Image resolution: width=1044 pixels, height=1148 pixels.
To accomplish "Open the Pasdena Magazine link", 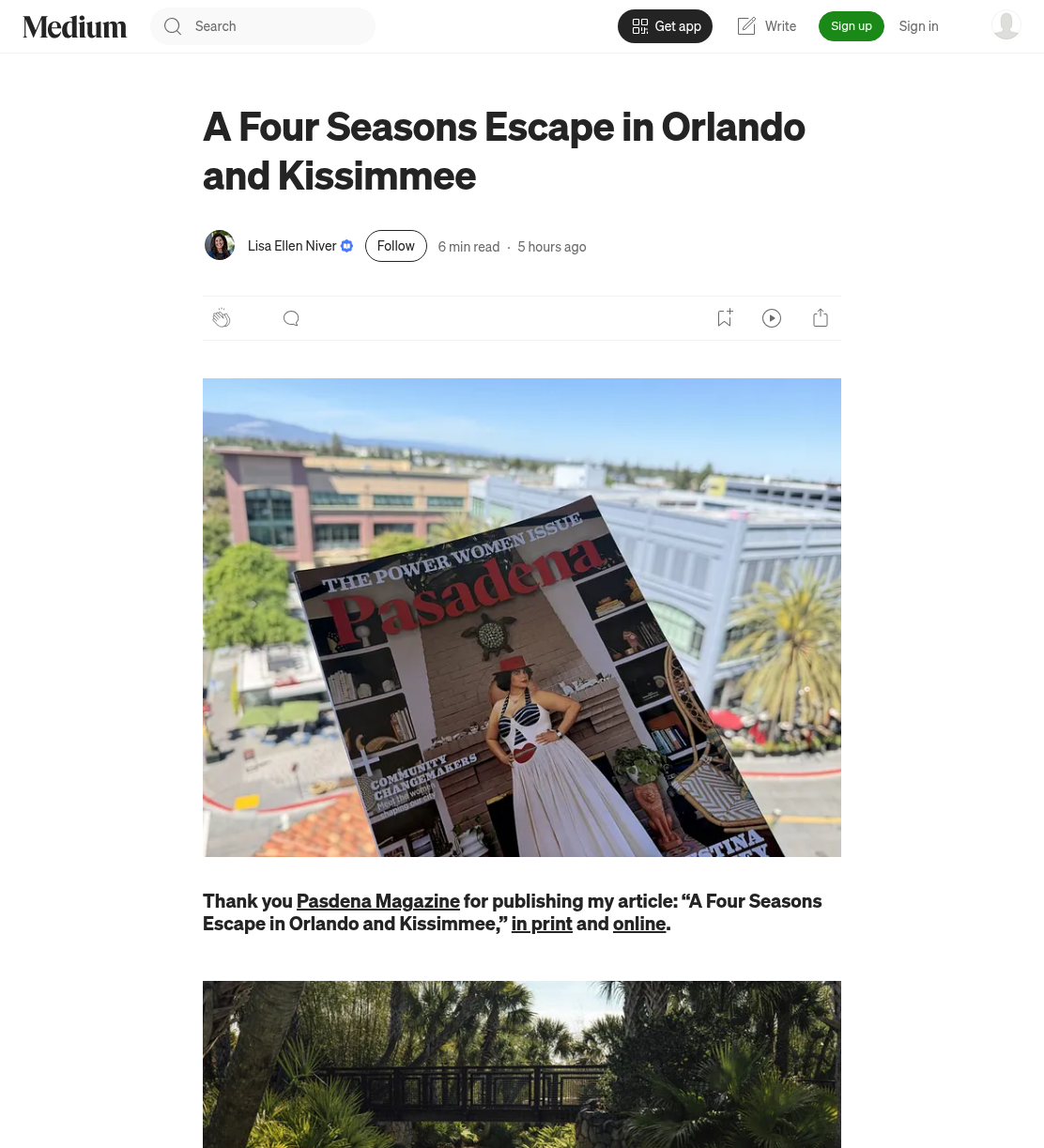I will click(x=378, y=901).
